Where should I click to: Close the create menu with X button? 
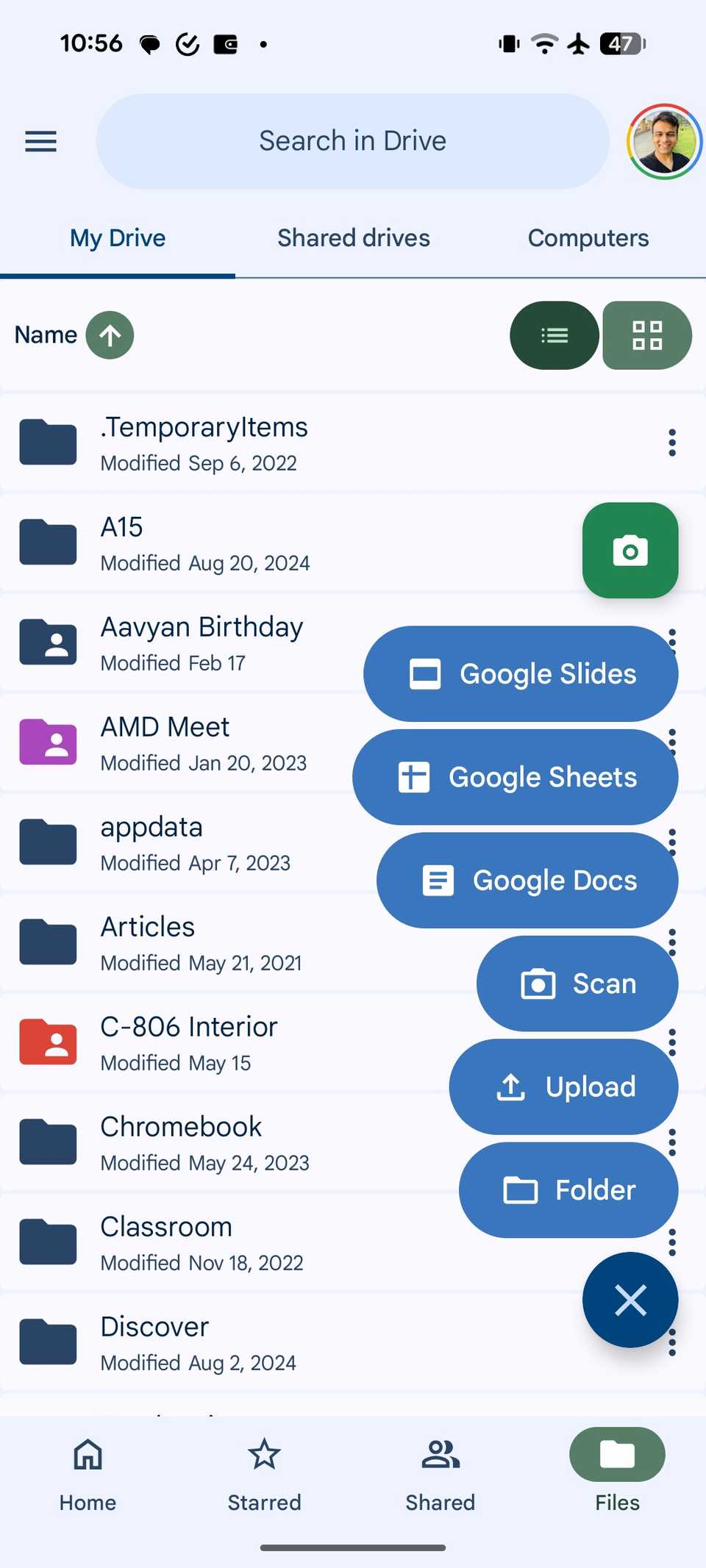click(x=630, y=1300)
